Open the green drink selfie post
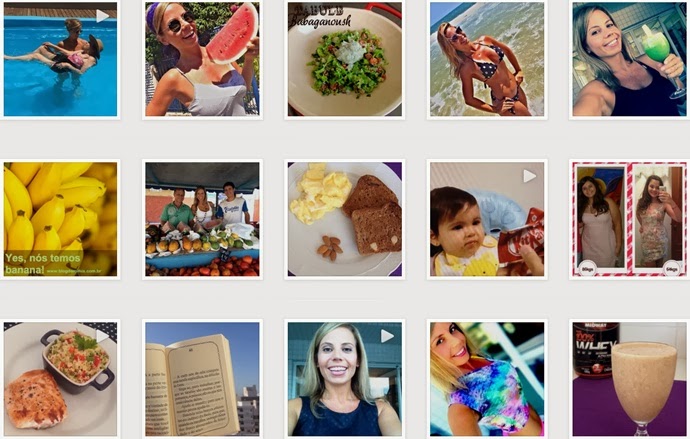Viewport: 690px width, 439px height. 629,59
